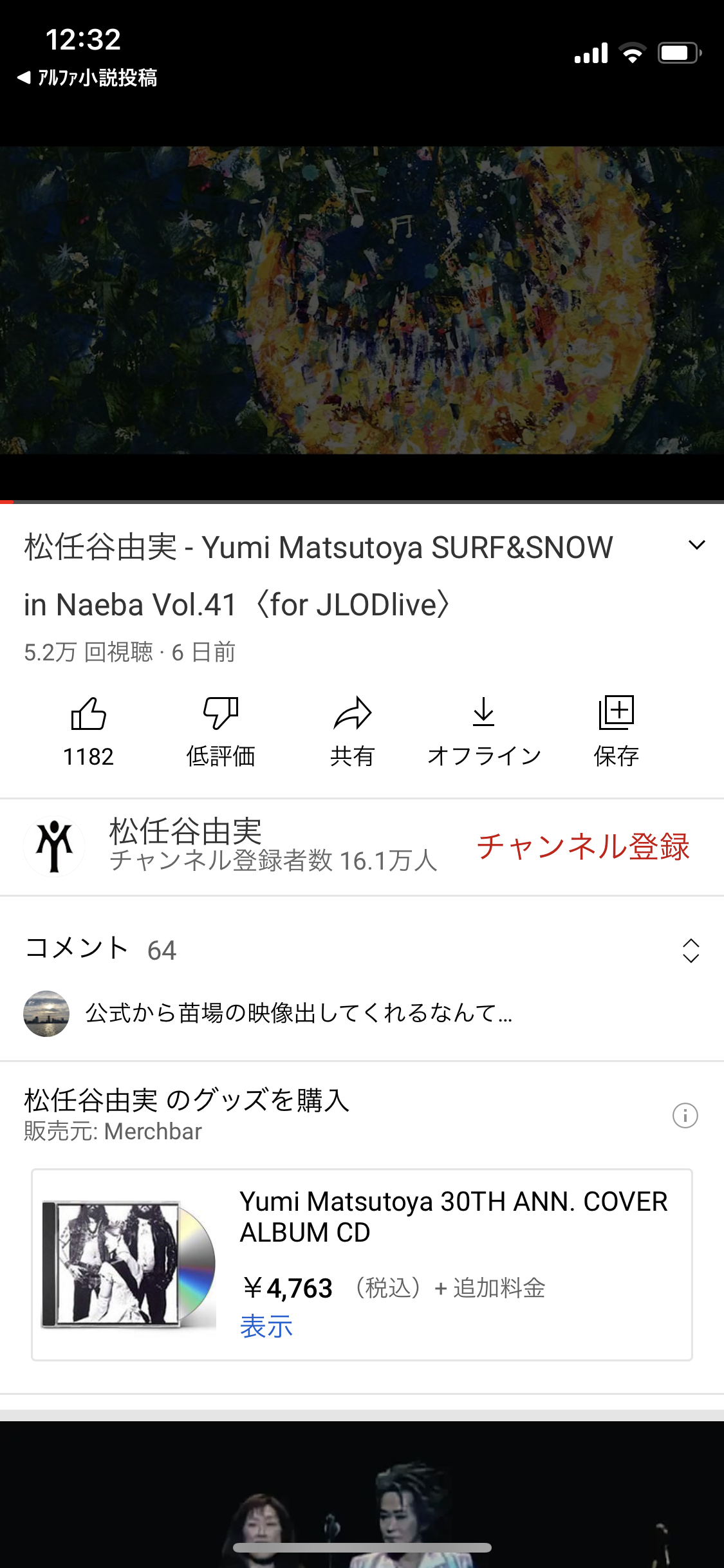This screenshot has width=724, height=1568.
Task: Open the next recommended video thumbnail
Action: pos(362,1493)
